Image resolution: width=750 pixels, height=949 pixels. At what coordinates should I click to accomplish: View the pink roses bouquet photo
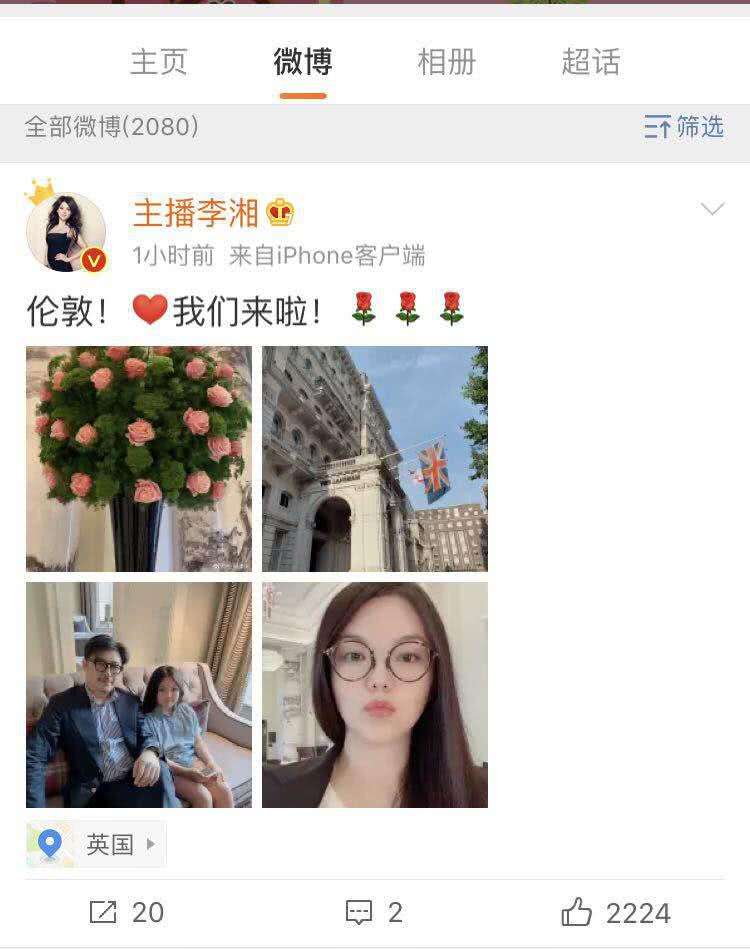139,459
